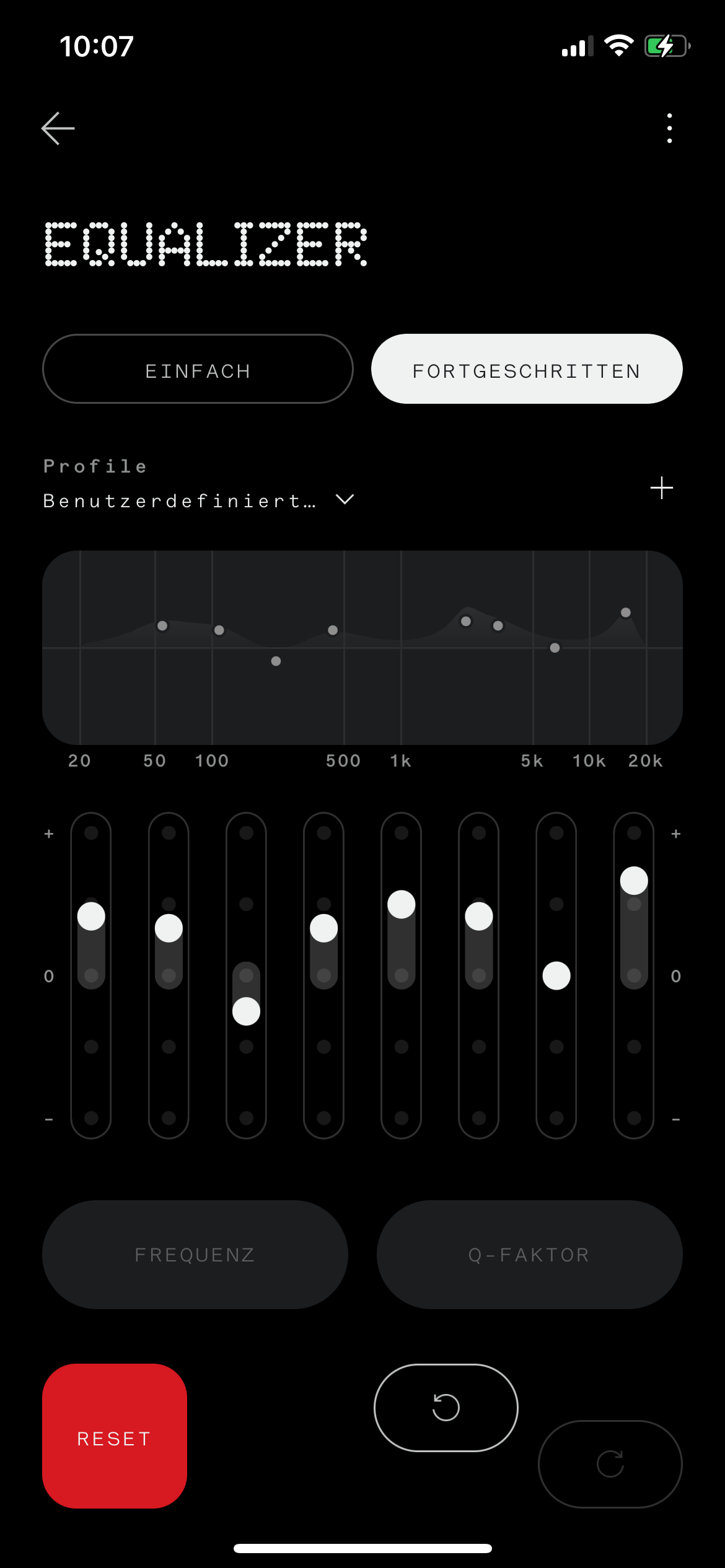Tap the first band's slider knob
Screen dimensions: 725x1568
[x=91, y=917]
